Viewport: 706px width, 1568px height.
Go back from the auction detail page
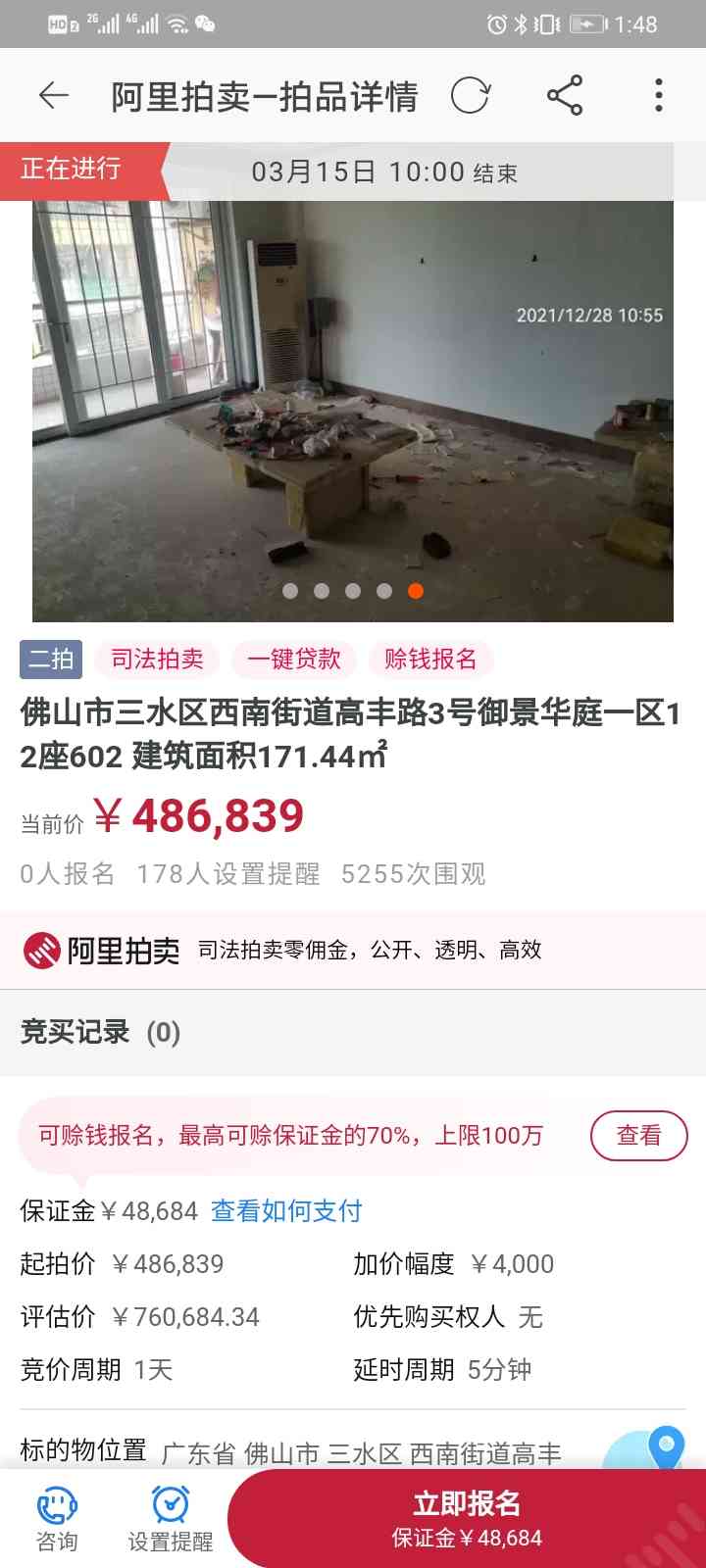[53, 96]
